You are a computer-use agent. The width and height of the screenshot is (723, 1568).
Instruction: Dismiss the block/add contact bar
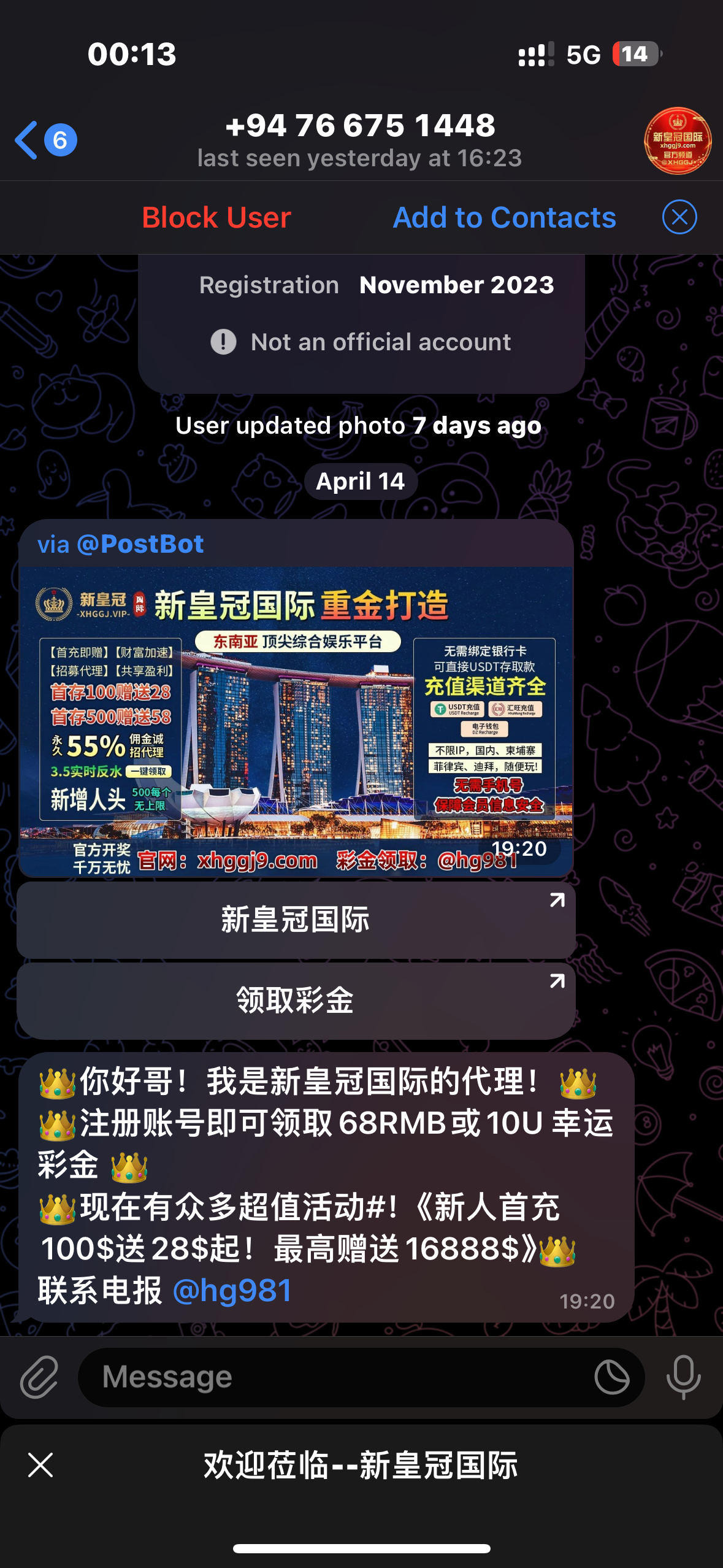679,217
